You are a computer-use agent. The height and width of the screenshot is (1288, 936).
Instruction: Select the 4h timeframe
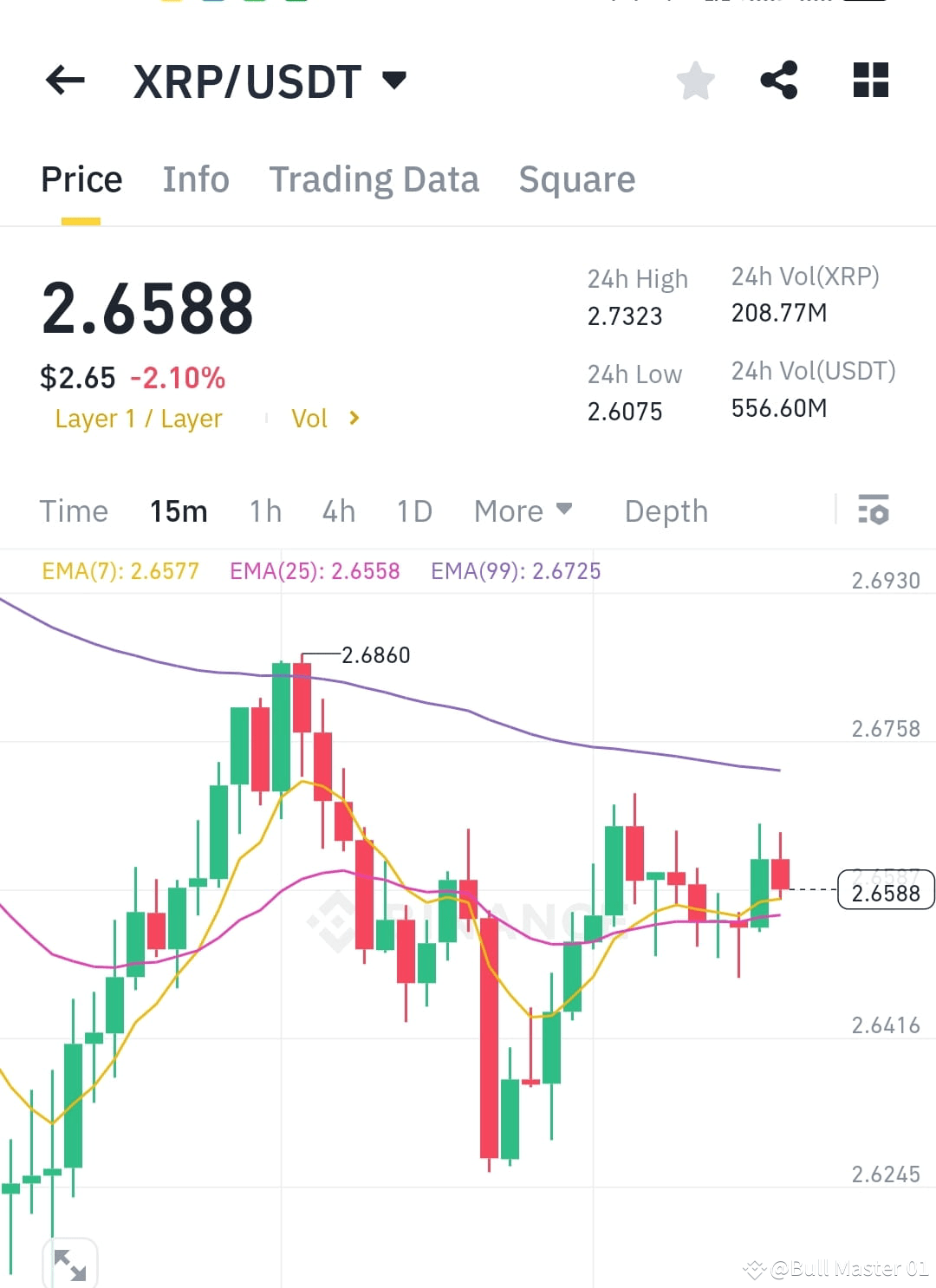click(x=338, y=511)
